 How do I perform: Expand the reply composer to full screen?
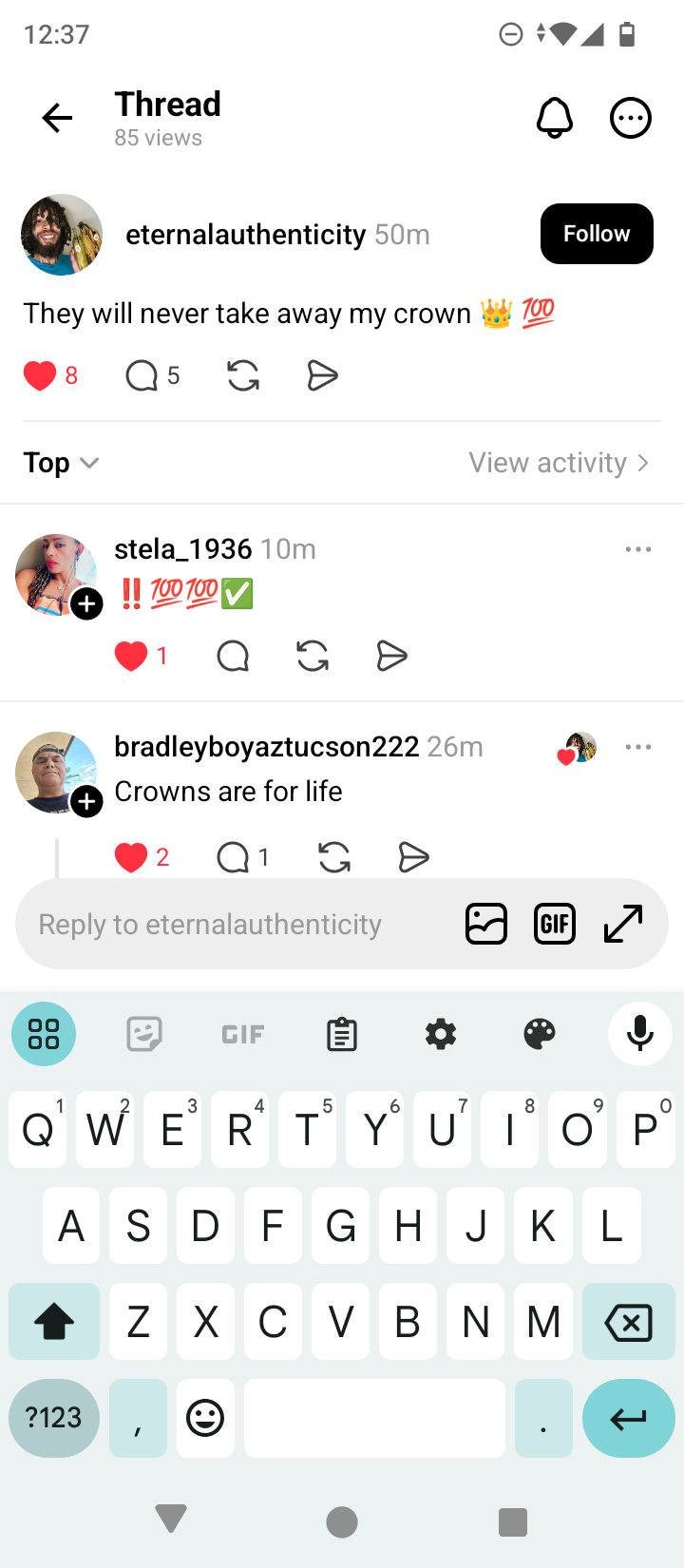623,924
